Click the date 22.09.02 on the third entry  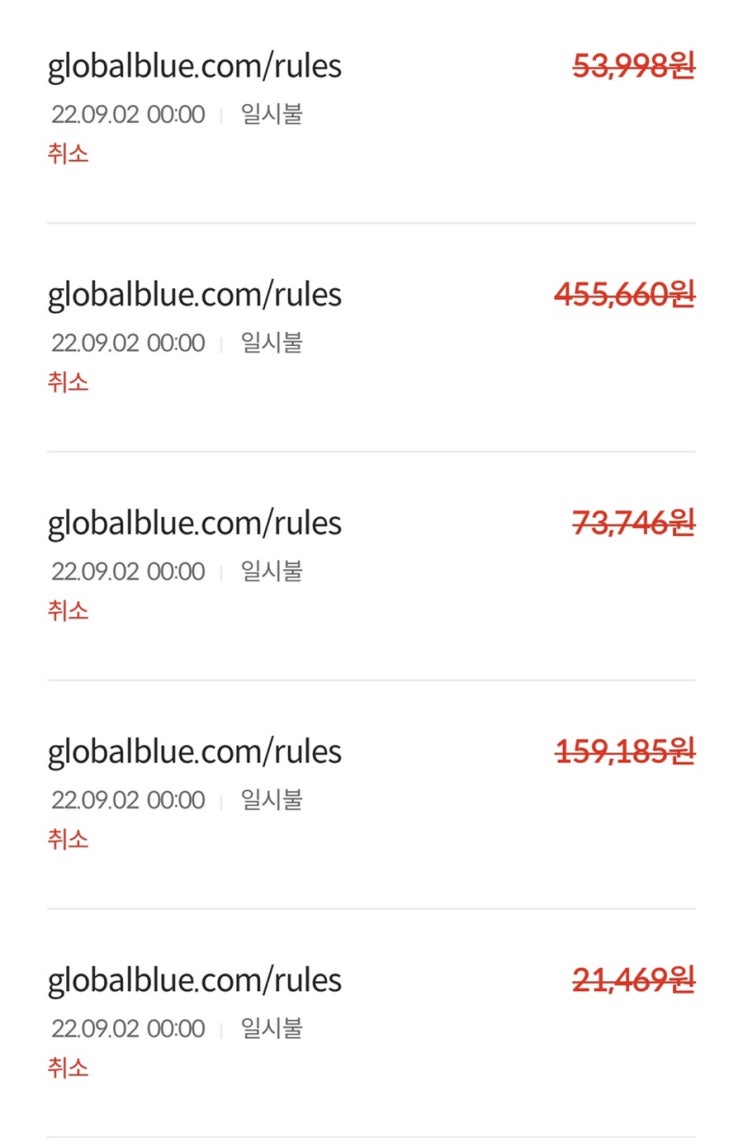tap(126, 571)
